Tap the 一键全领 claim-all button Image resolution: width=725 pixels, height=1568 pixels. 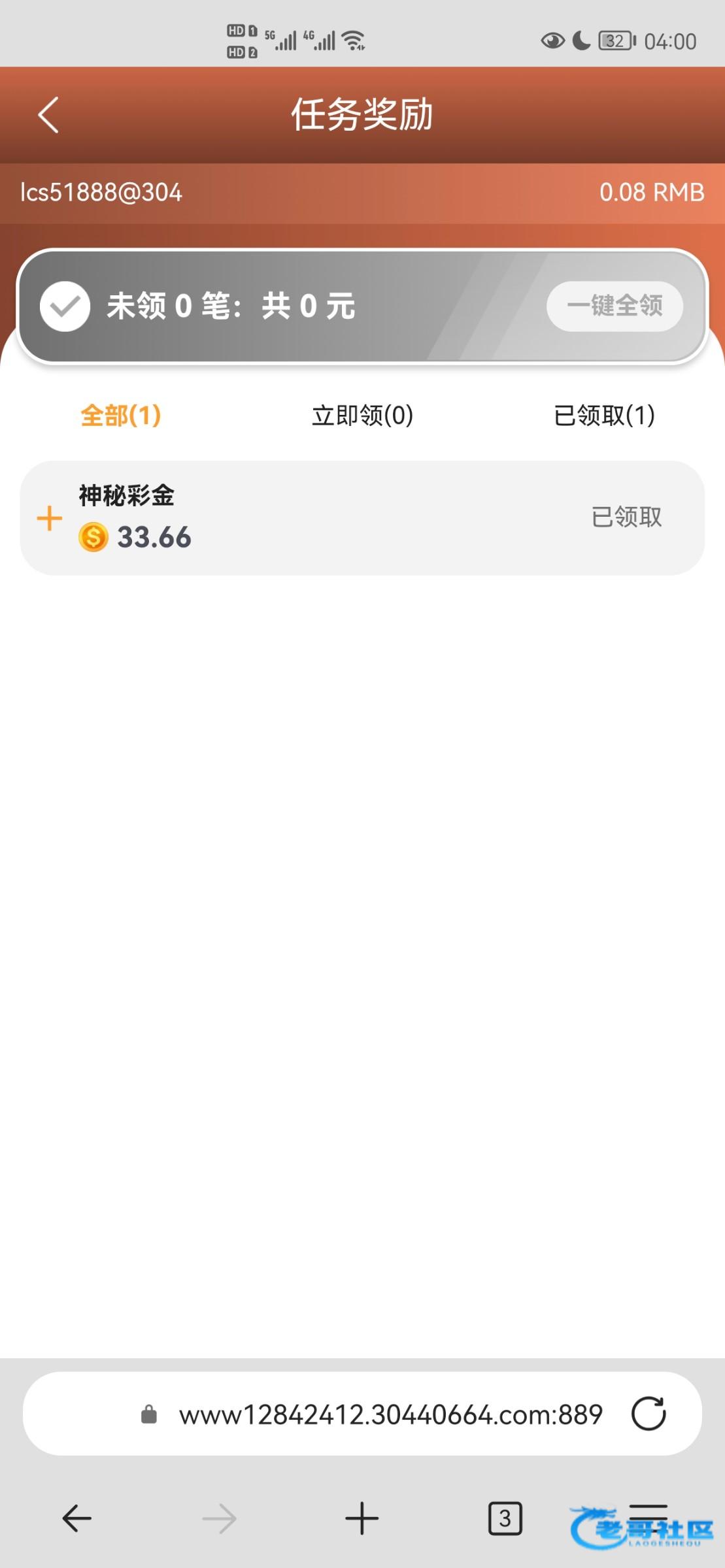coord(615,306)
